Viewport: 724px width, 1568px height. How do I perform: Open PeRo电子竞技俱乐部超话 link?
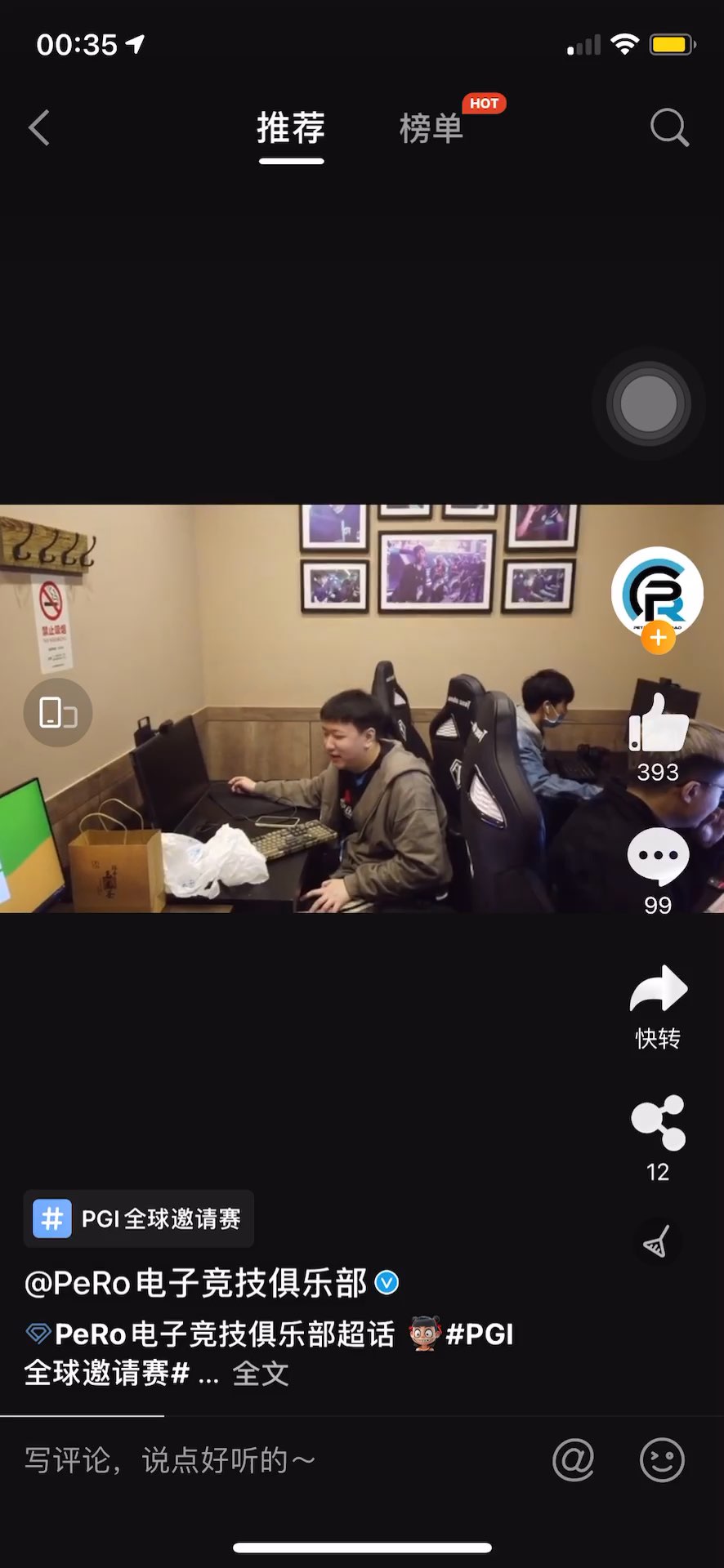coord(224,1334)
